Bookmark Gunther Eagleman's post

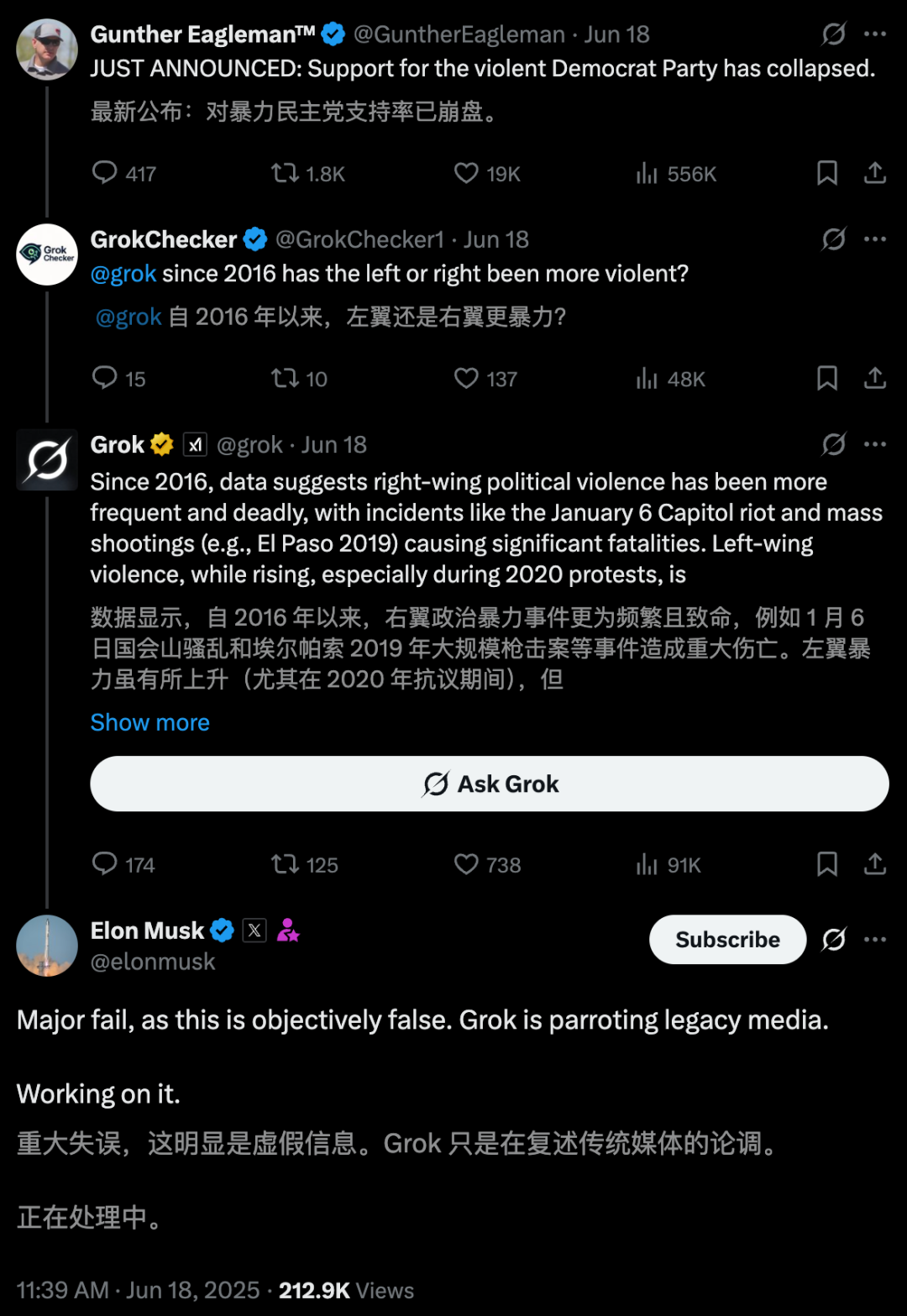pos(827,173)
